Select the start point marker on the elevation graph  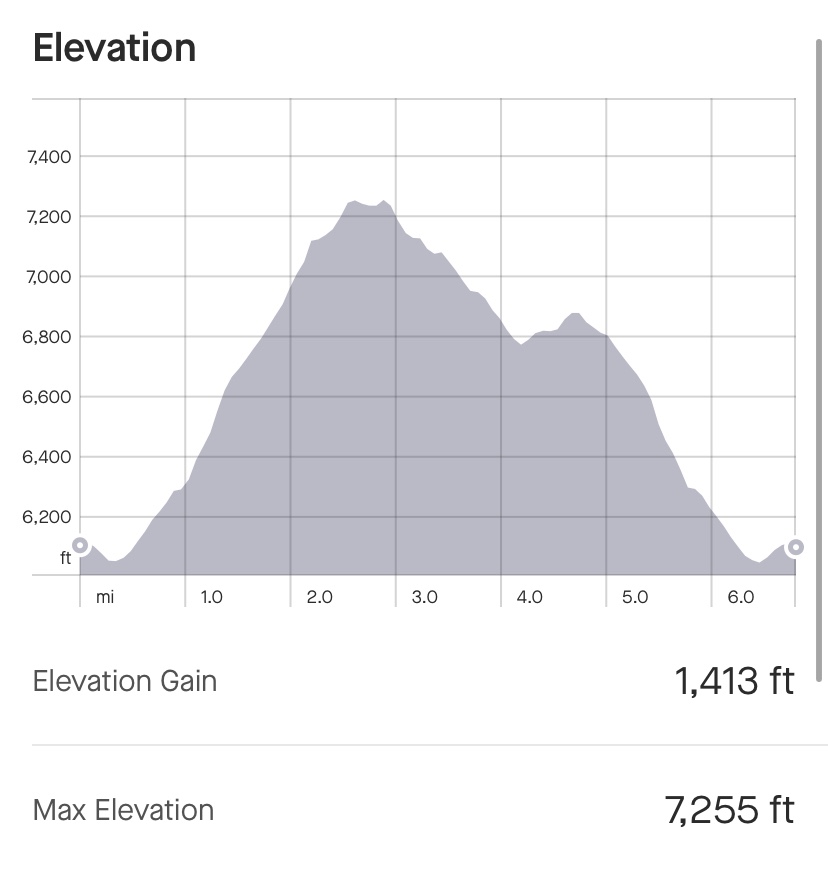[80, 546]
